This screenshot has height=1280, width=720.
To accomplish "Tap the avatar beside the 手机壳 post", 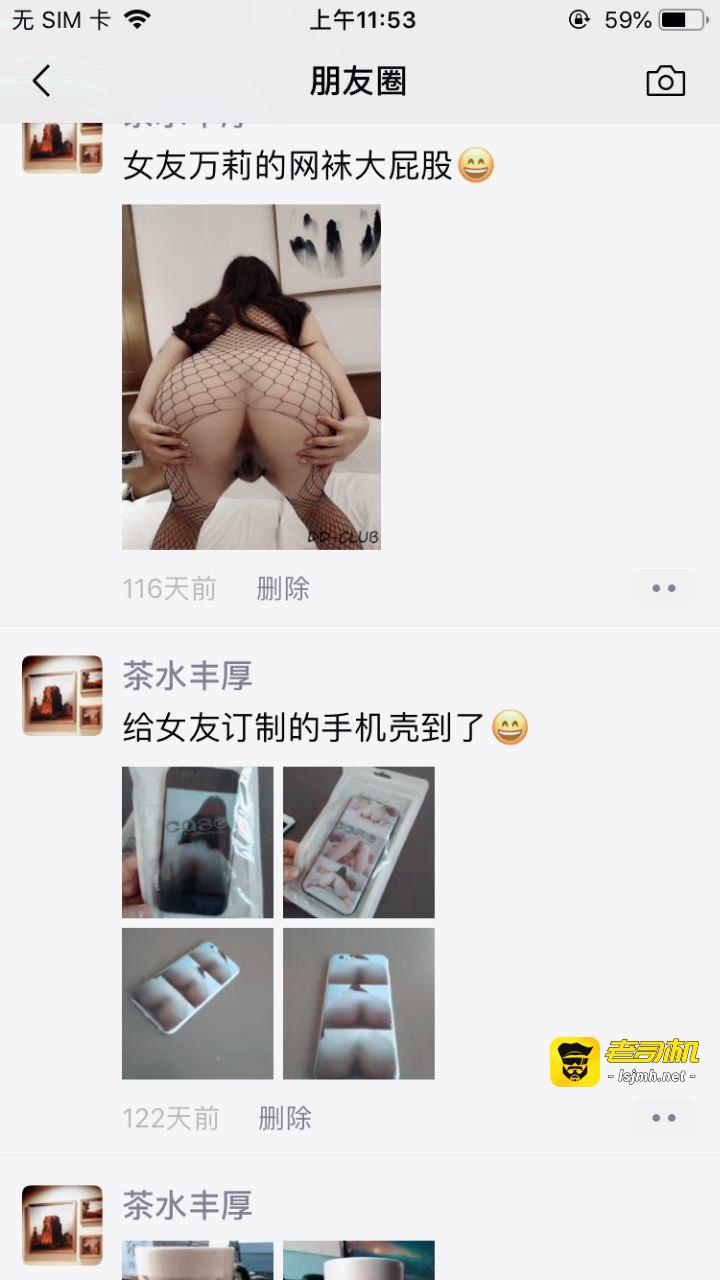I will point(62,695).
